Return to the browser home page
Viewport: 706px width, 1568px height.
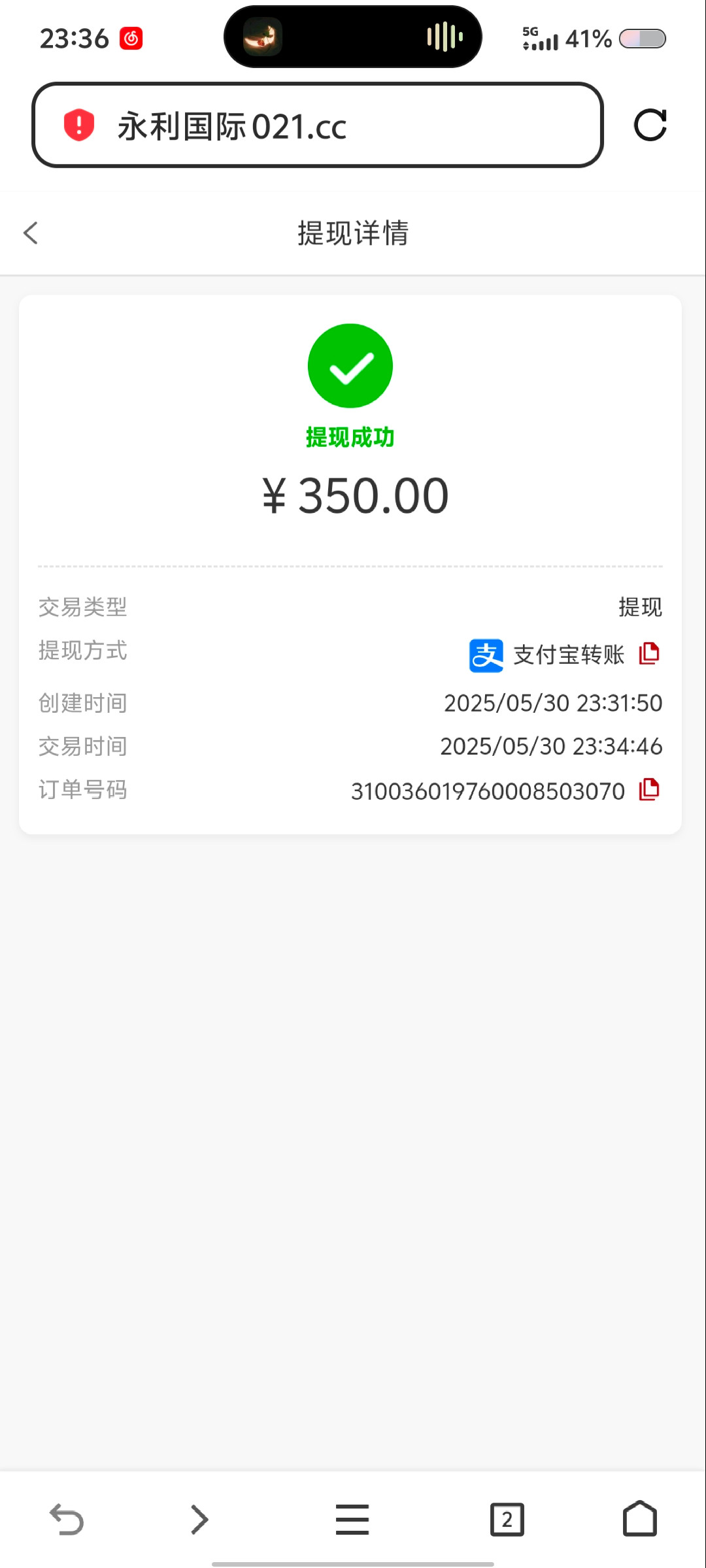pos(639,1519)
